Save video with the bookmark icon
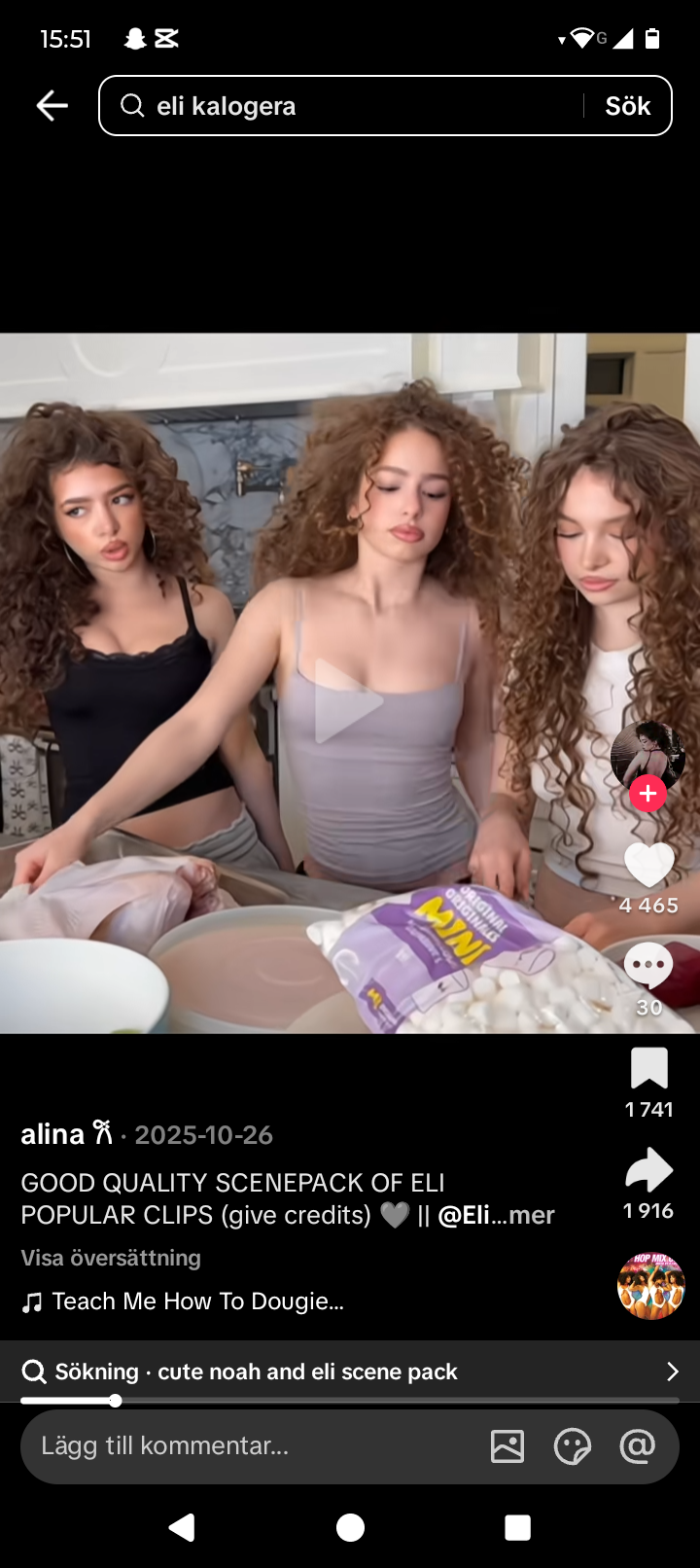Screen dimensions: 700x1568 (648, 1068)
